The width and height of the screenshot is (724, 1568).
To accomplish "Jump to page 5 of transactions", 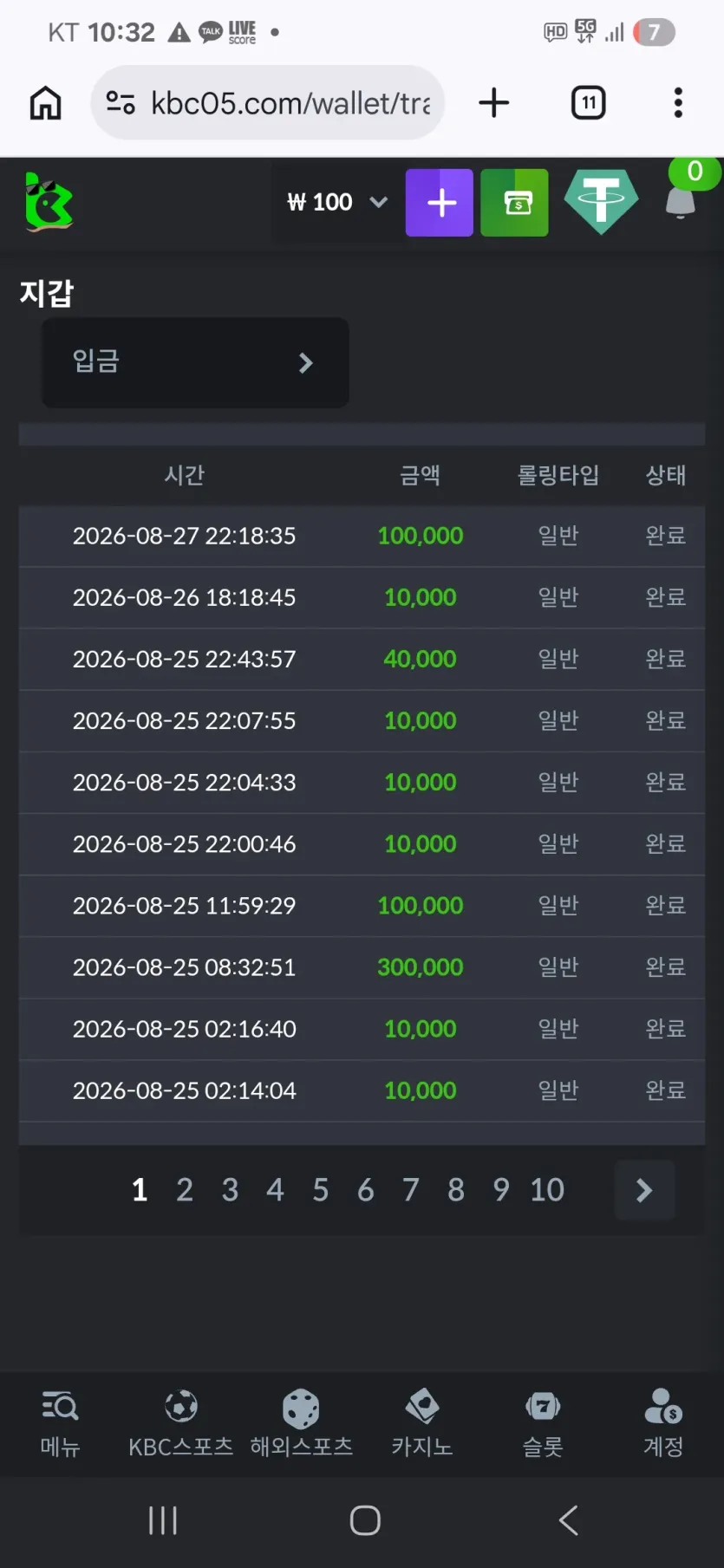I will pyautogui.click(x=321, y=1190).
